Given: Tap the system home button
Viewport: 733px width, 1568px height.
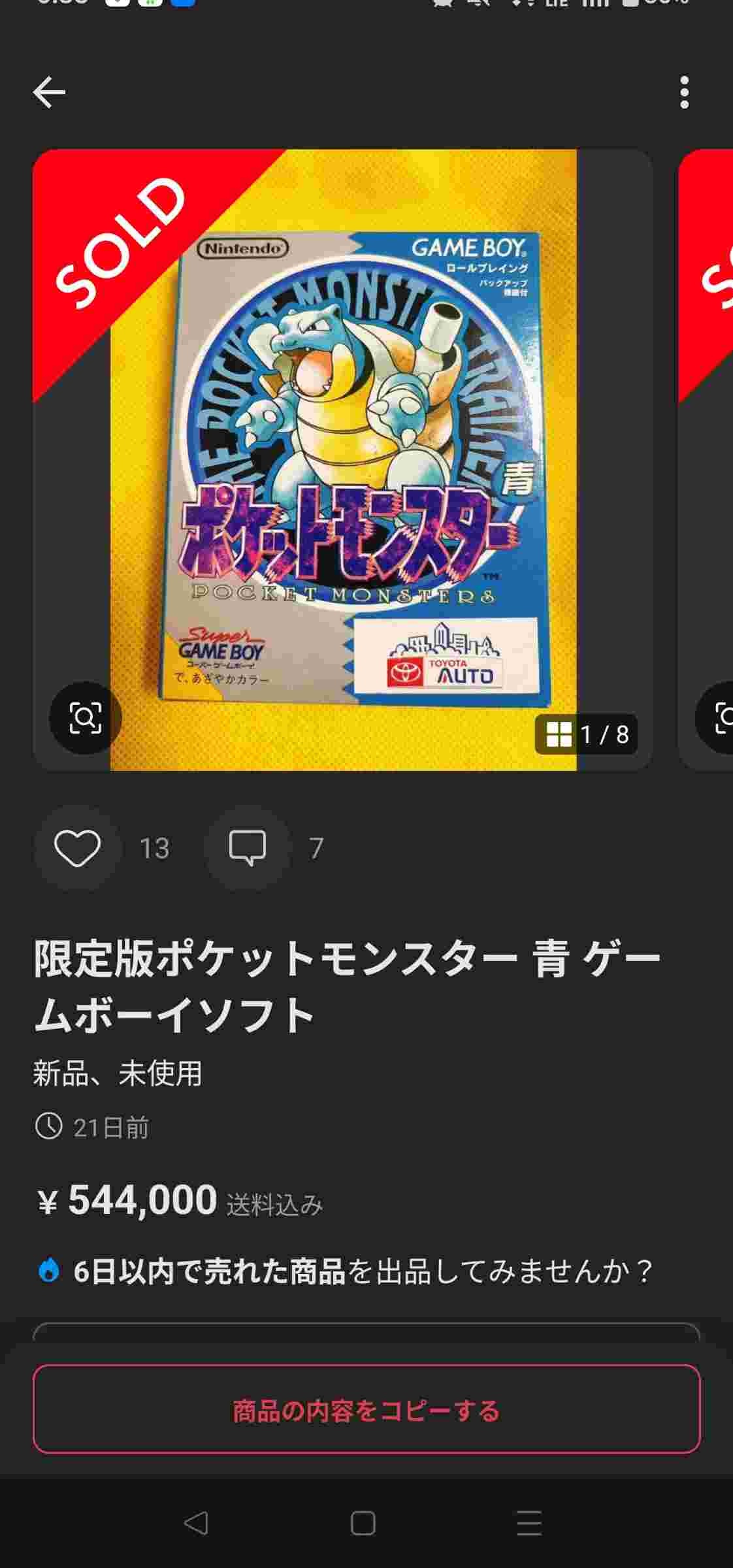Looking at the screenshot, I should click(x=363, y=1523).
